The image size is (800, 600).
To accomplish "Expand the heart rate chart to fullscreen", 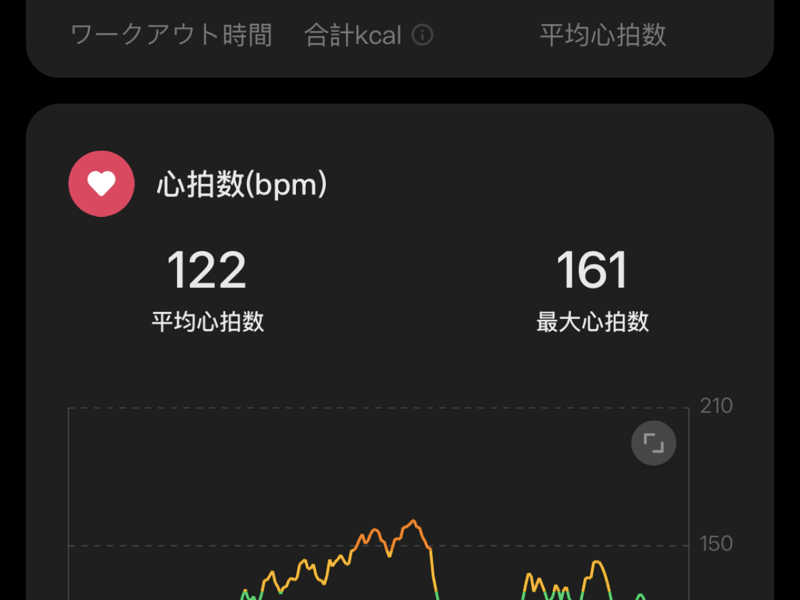I will 653,443.
